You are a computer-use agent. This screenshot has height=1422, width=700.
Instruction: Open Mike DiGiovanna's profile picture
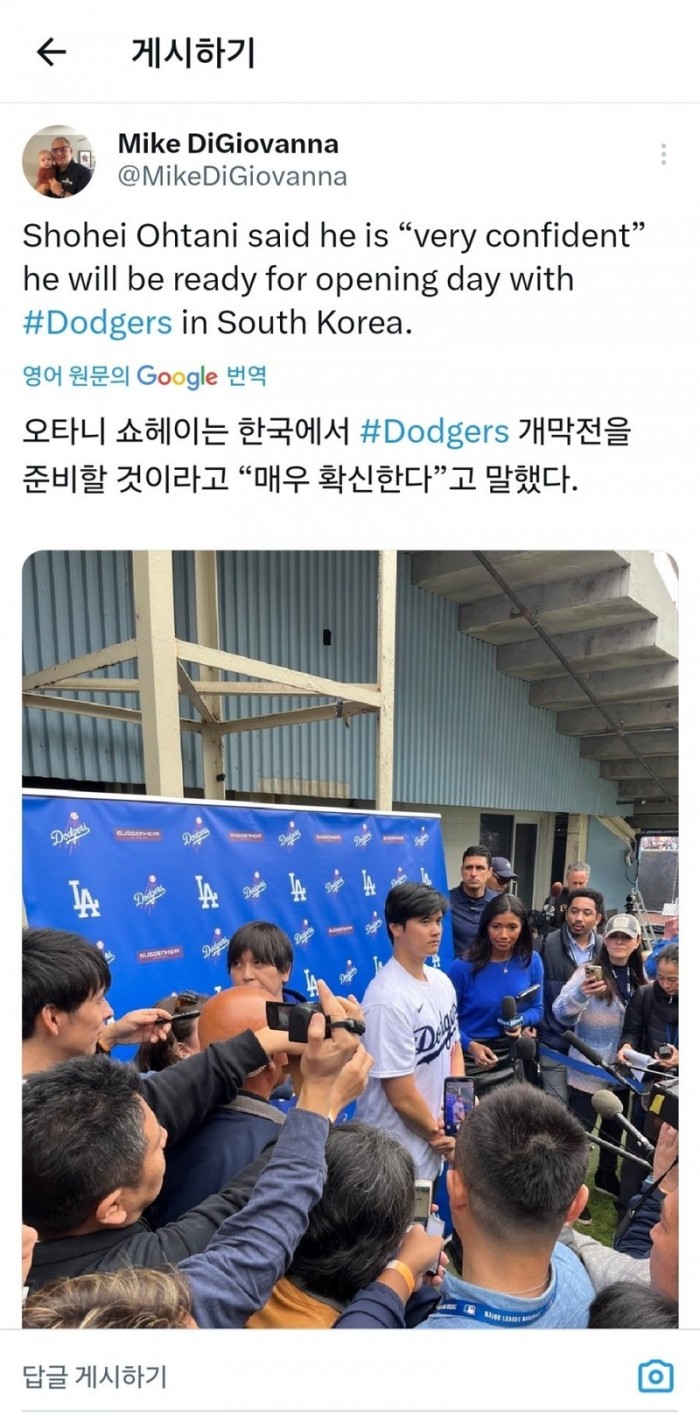(x=58, y=161)
